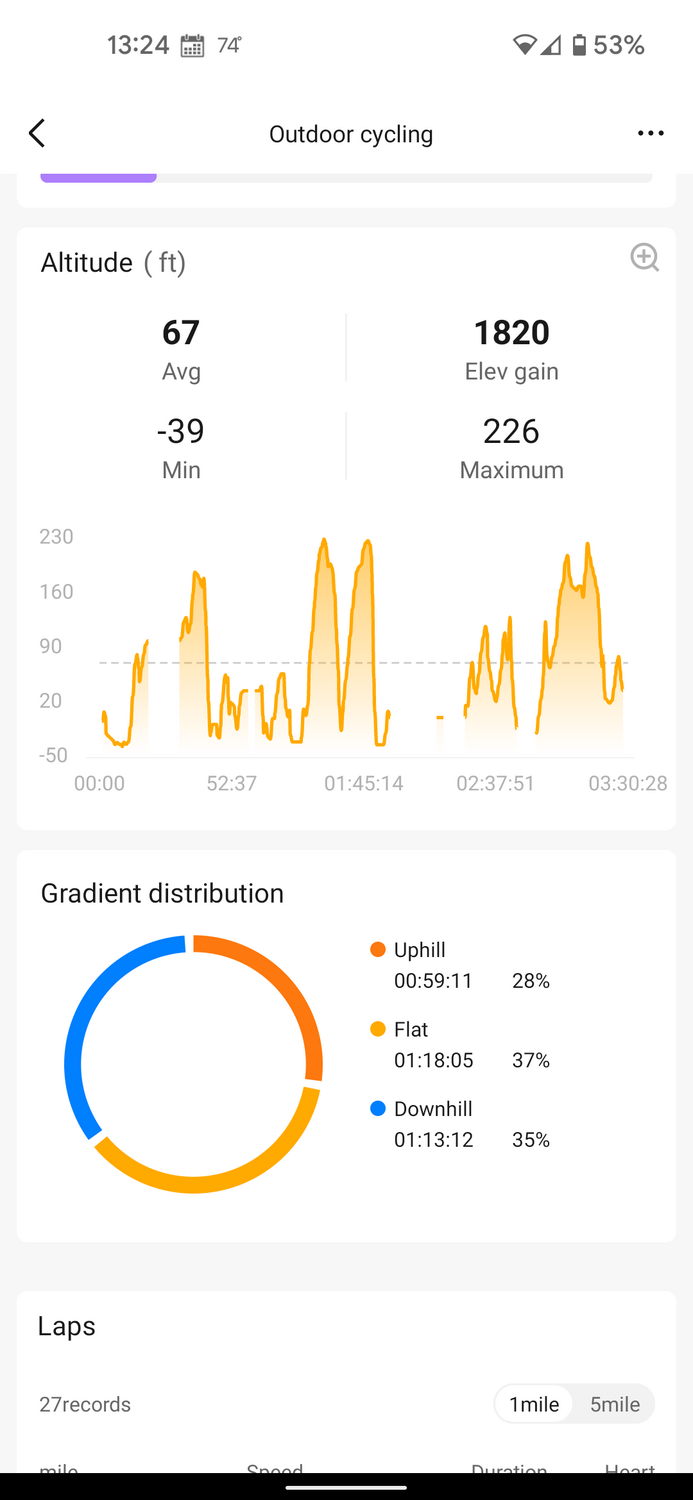The image size is (693, 1500).
Task: Enlarge the Altitude chart with magnifier icon
Action: (644, 258)
